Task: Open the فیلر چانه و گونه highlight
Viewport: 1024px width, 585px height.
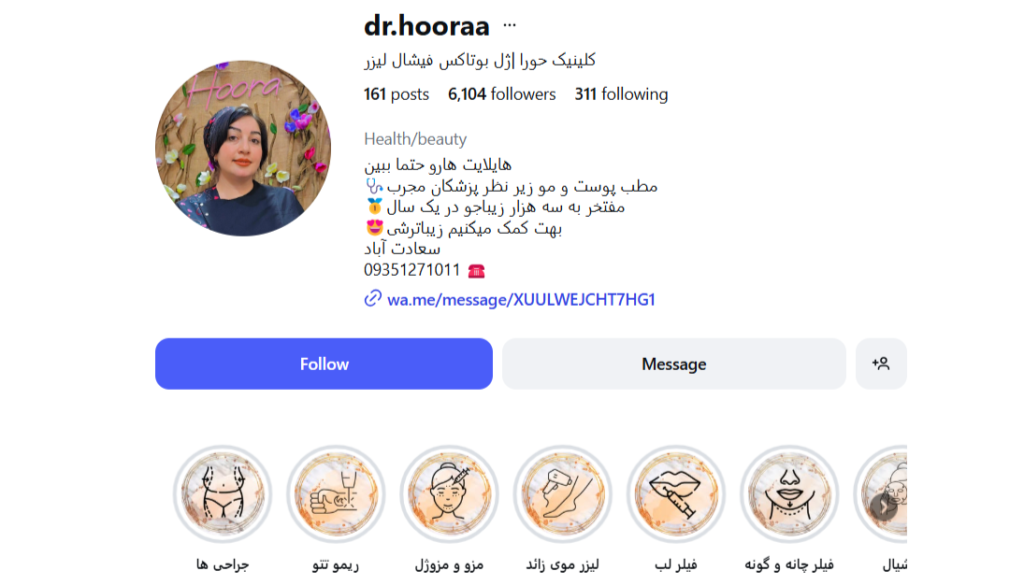Action: [789, 494]
